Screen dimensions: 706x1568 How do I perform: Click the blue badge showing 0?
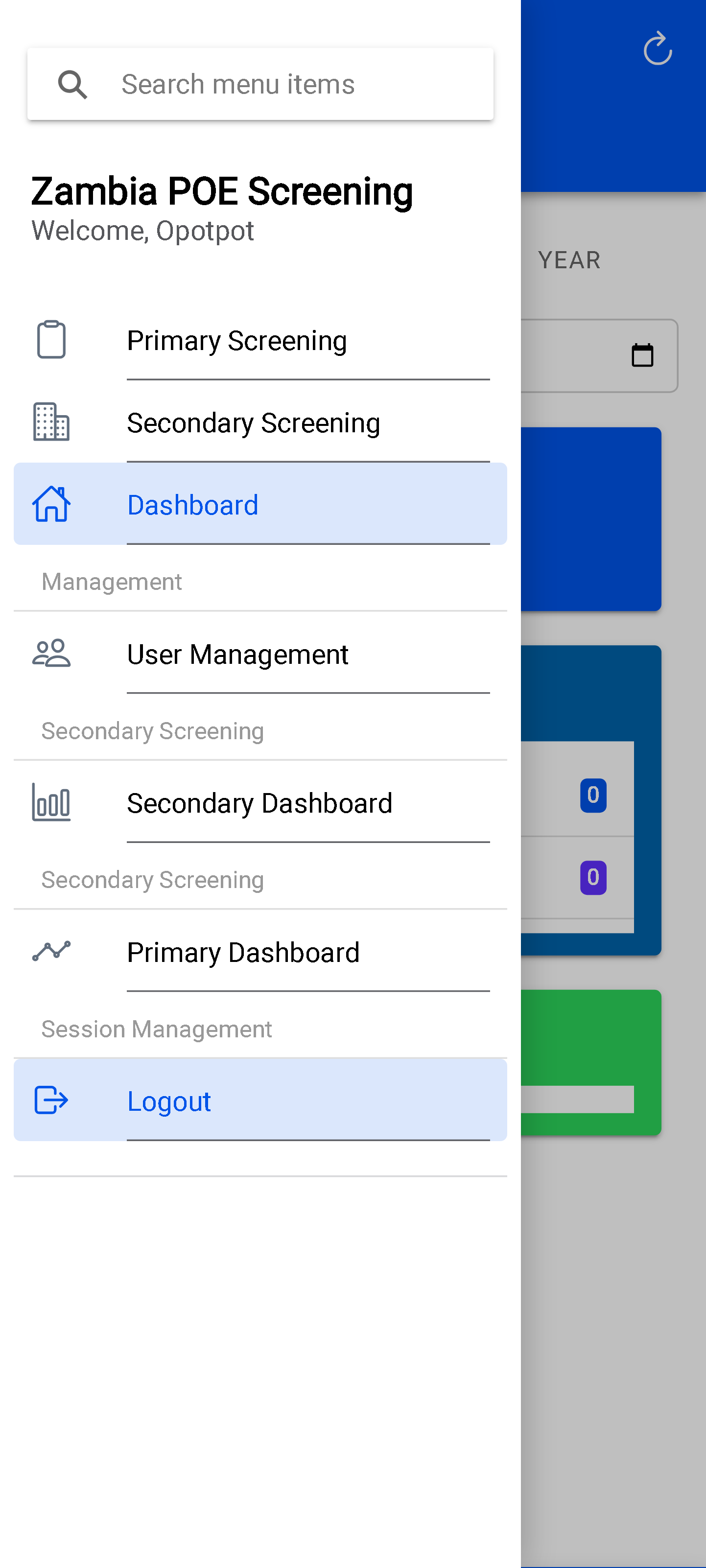coord(592,795)
